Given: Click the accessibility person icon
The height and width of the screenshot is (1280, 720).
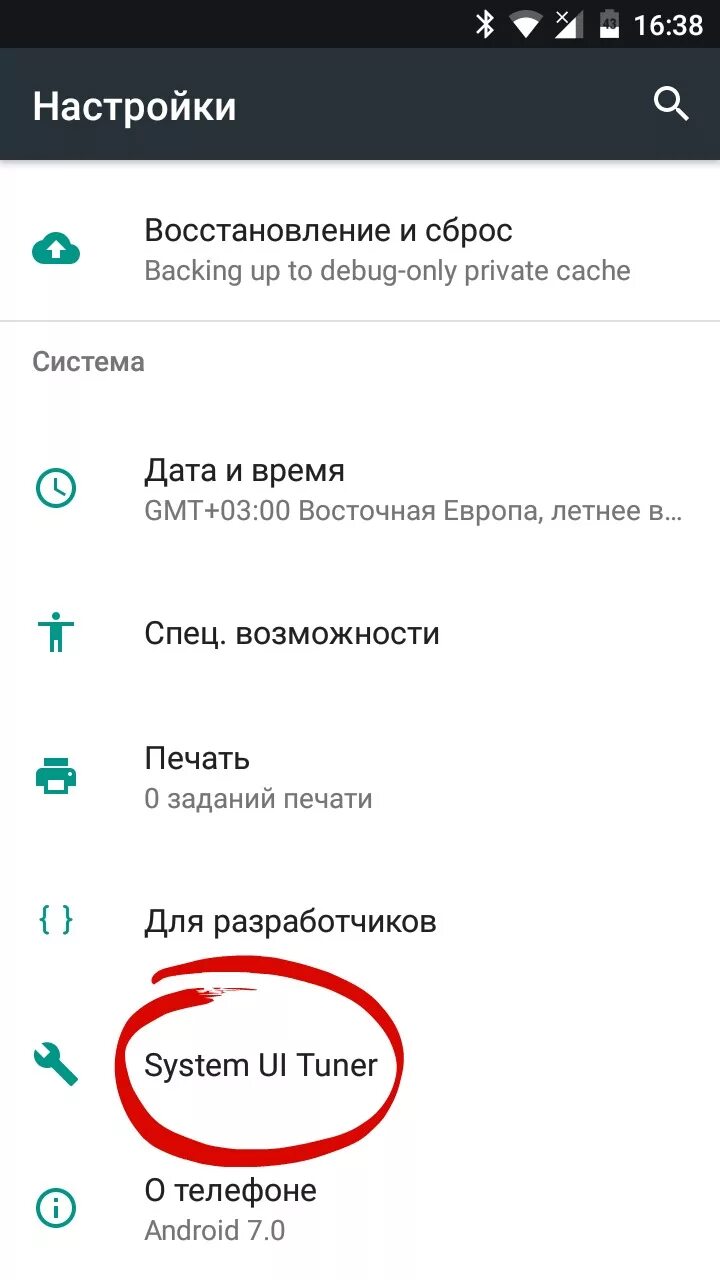Looking at the screenshot, I should pyautogui.click(x=56, y=632).
